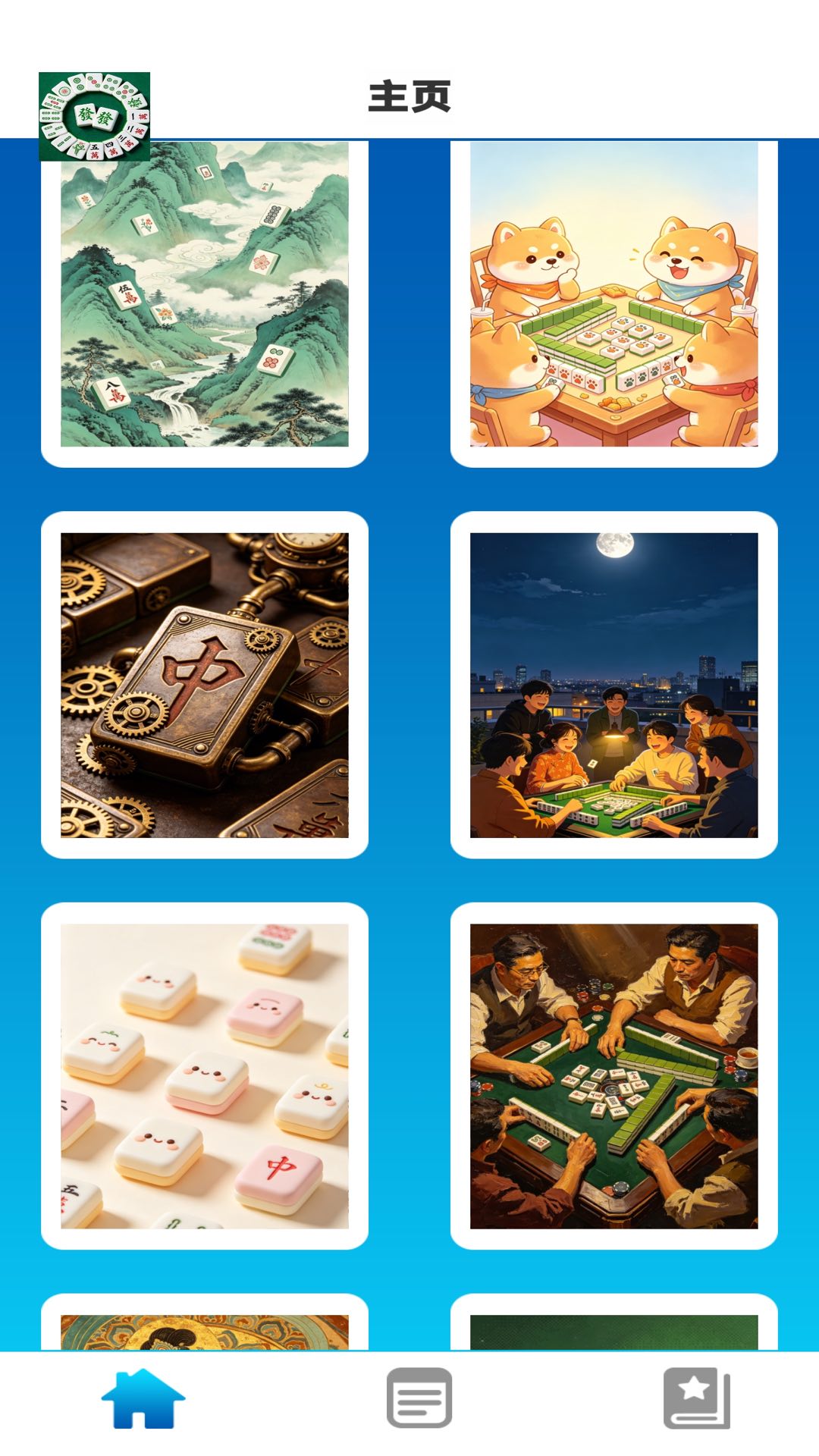Image resolution: width=819 pixels, height=1456 pixels.
Task: Open the moonlit rooftop mahjong picture
Action: coord(614,685)
